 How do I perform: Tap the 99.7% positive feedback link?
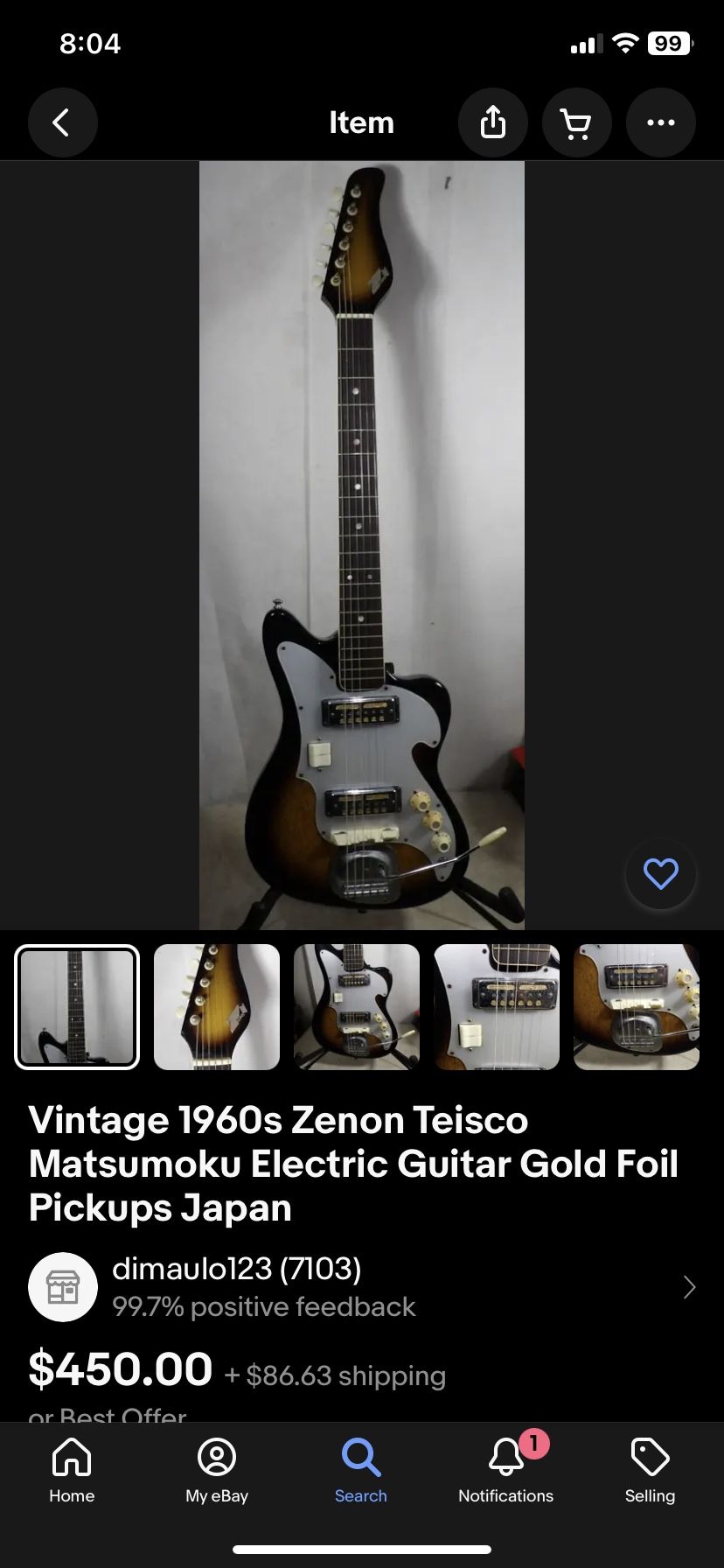click(x=263, y=1306)
